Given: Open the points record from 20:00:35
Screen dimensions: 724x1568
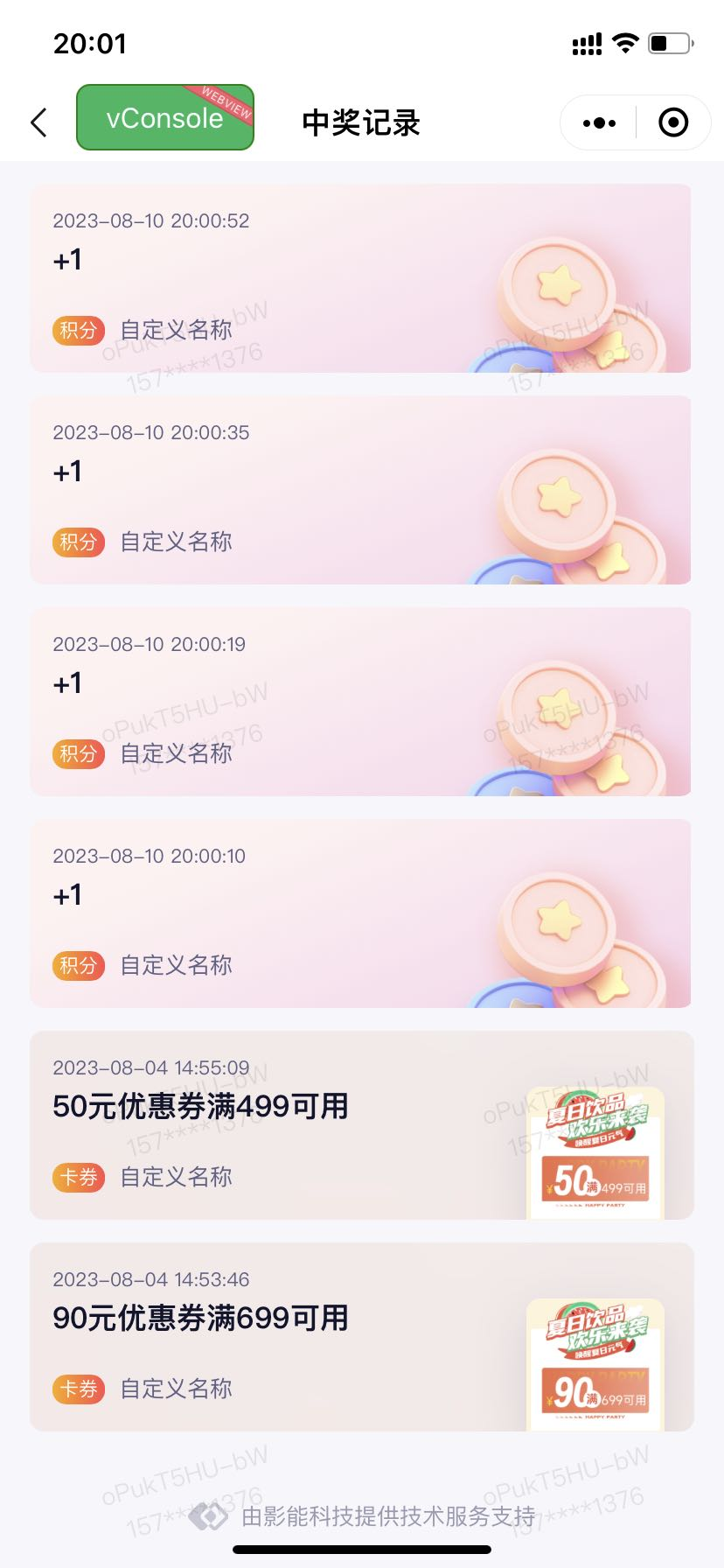Looking at the screenshot, I should pyautogui.click(x=360, y=490).
